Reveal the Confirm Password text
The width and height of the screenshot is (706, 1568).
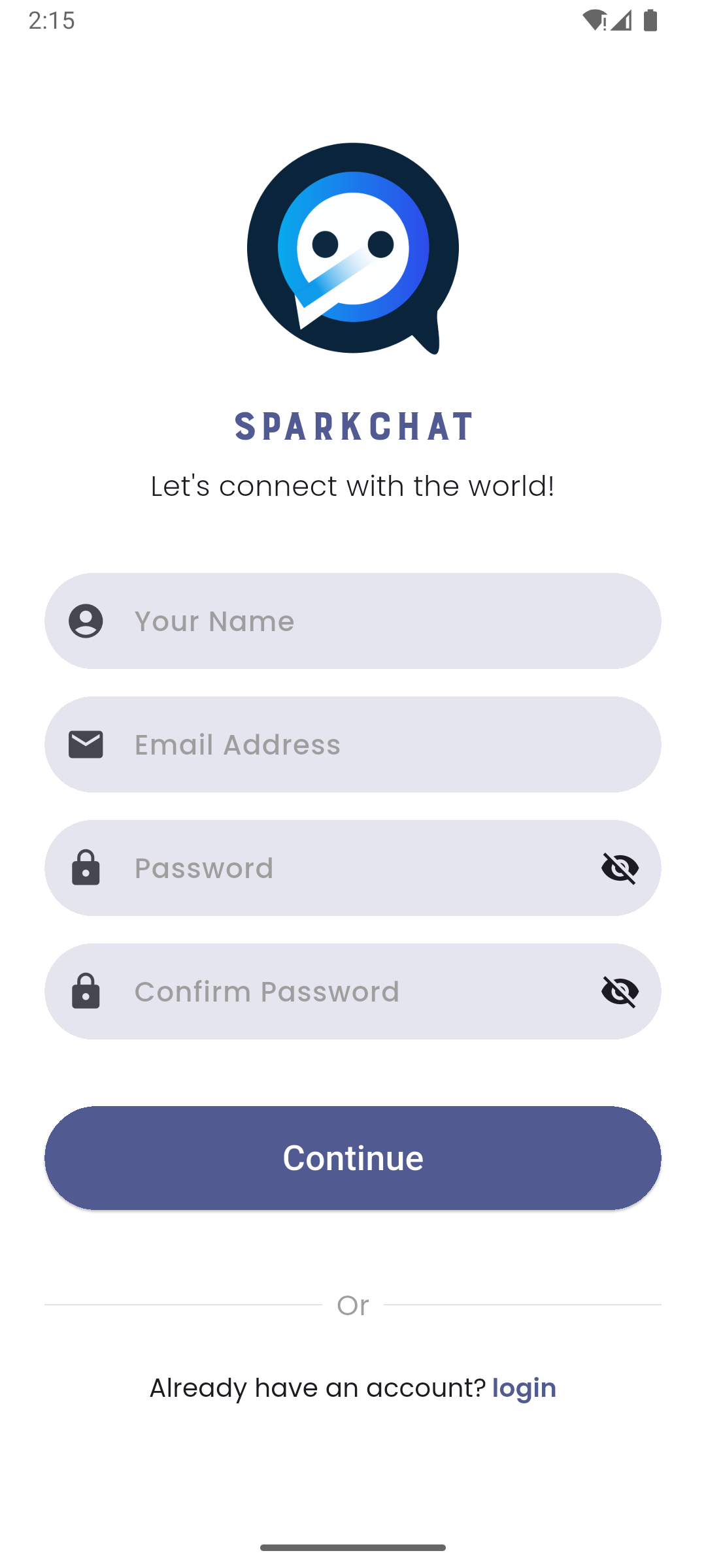point(620,991)
